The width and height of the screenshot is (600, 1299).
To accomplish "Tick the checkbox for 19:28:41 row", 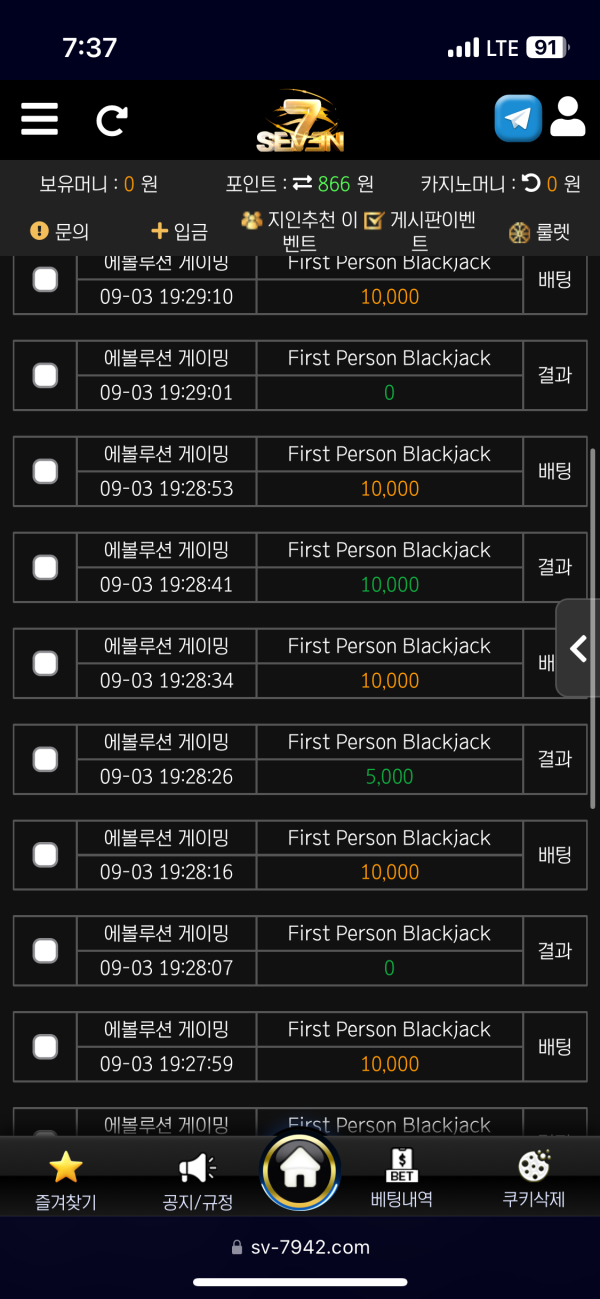I will [x=45, y=567].
